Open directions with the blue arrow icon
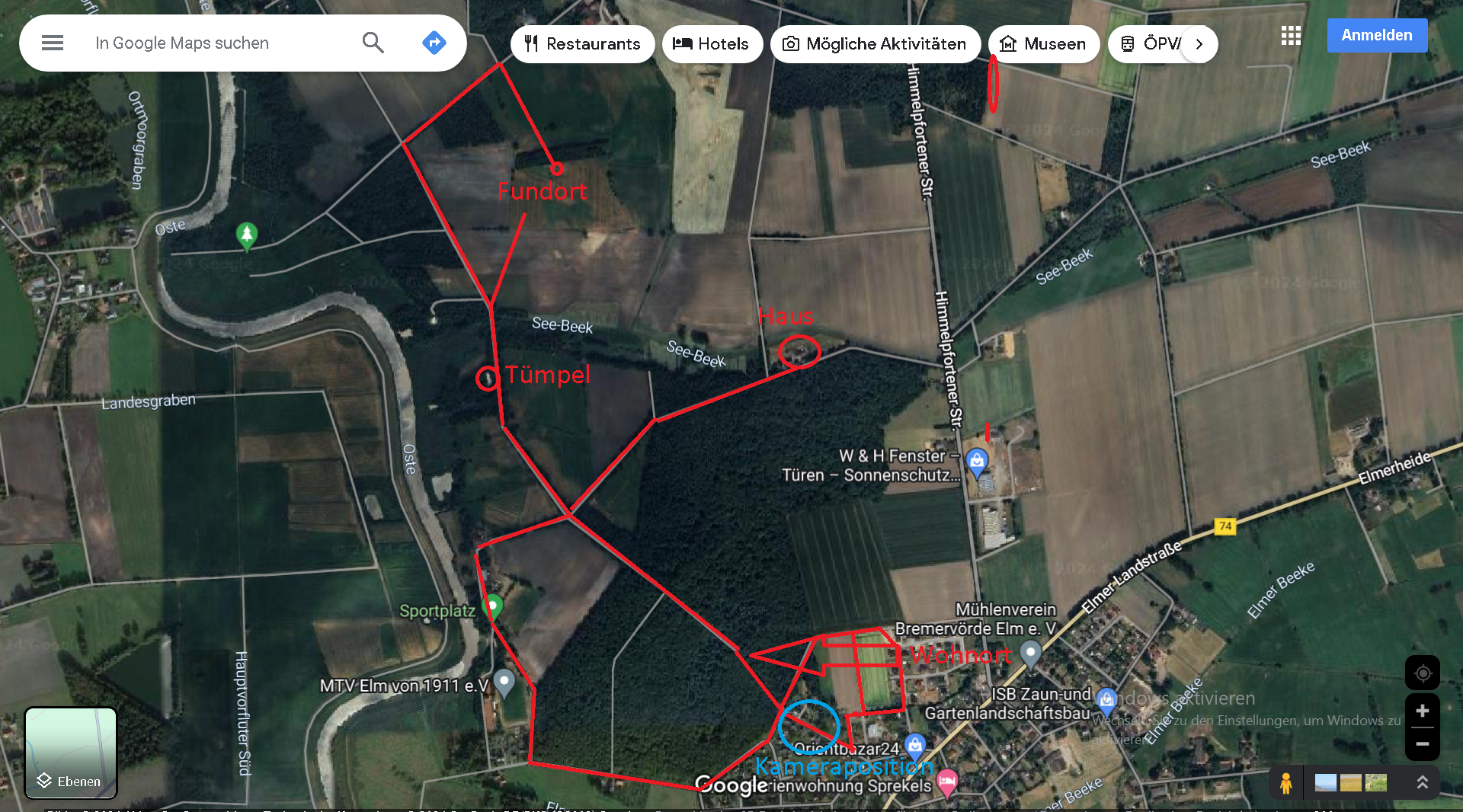This screenshot has height=812, width=1463. (x=434, y=43)
